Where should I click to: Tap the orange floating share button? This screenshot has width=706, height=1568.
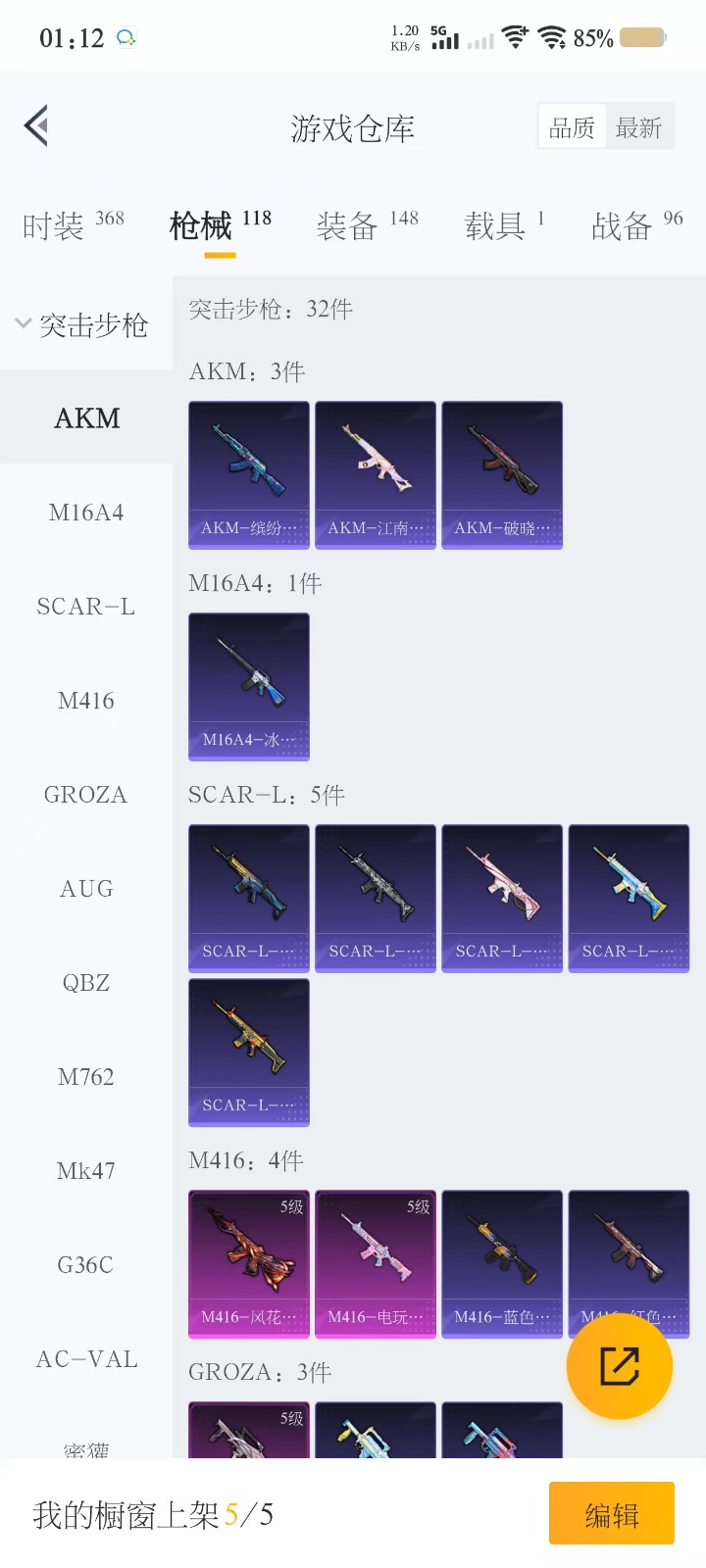pyautogui.click(x=619, y=1365)
